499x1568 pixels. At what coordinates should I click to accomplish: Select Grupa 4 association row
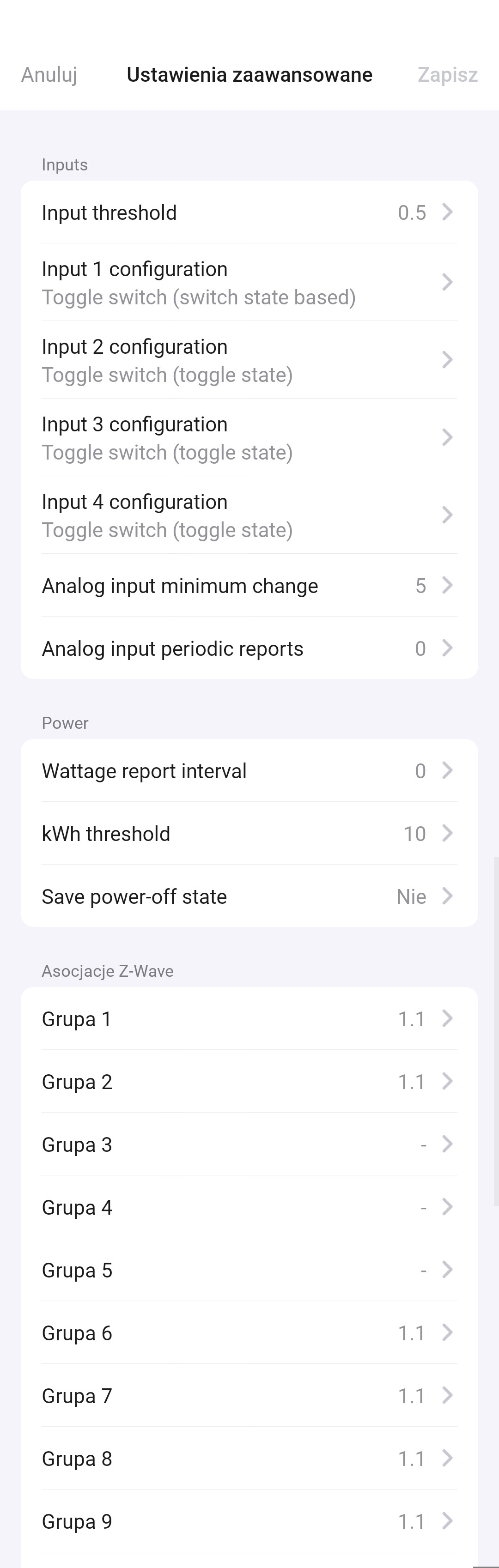[249, 1207]
